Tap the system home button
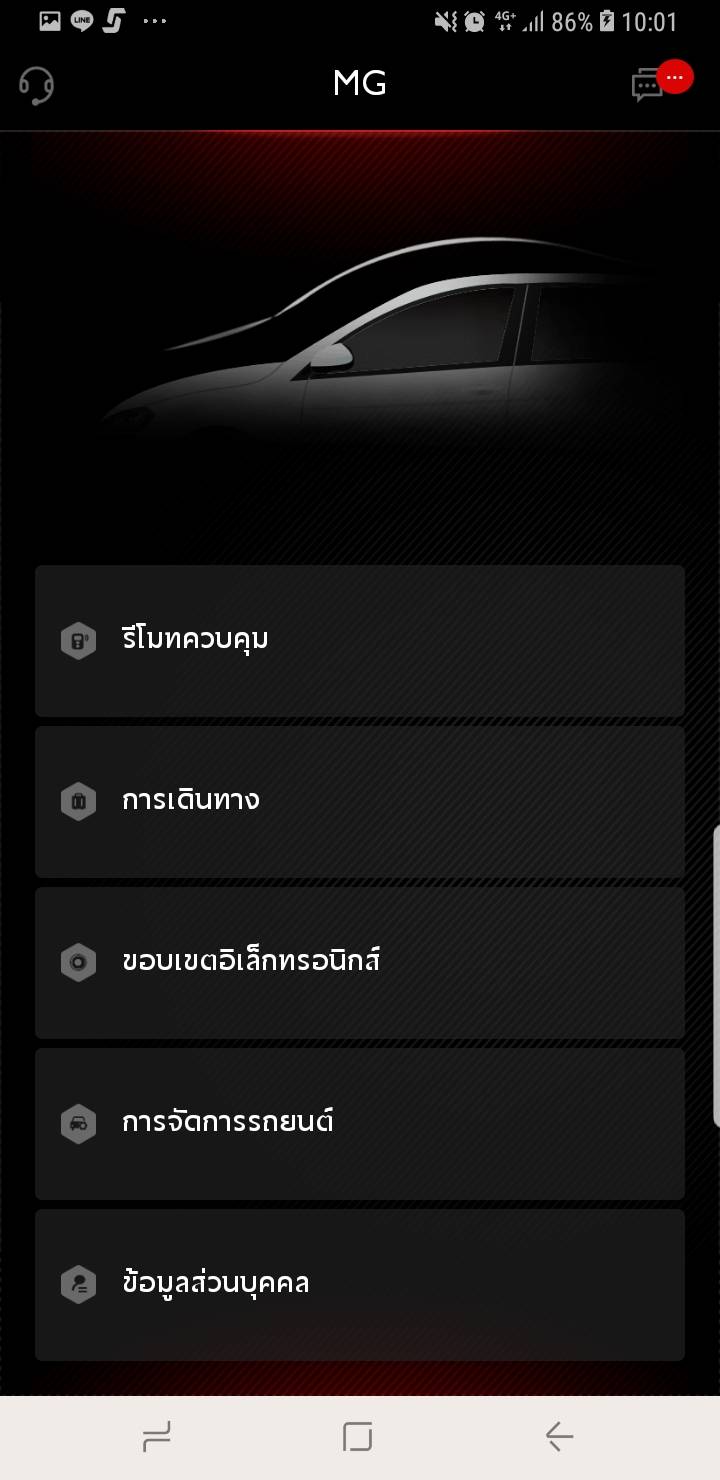This screenshot has height=1480, width=720. pos(357,1437)
